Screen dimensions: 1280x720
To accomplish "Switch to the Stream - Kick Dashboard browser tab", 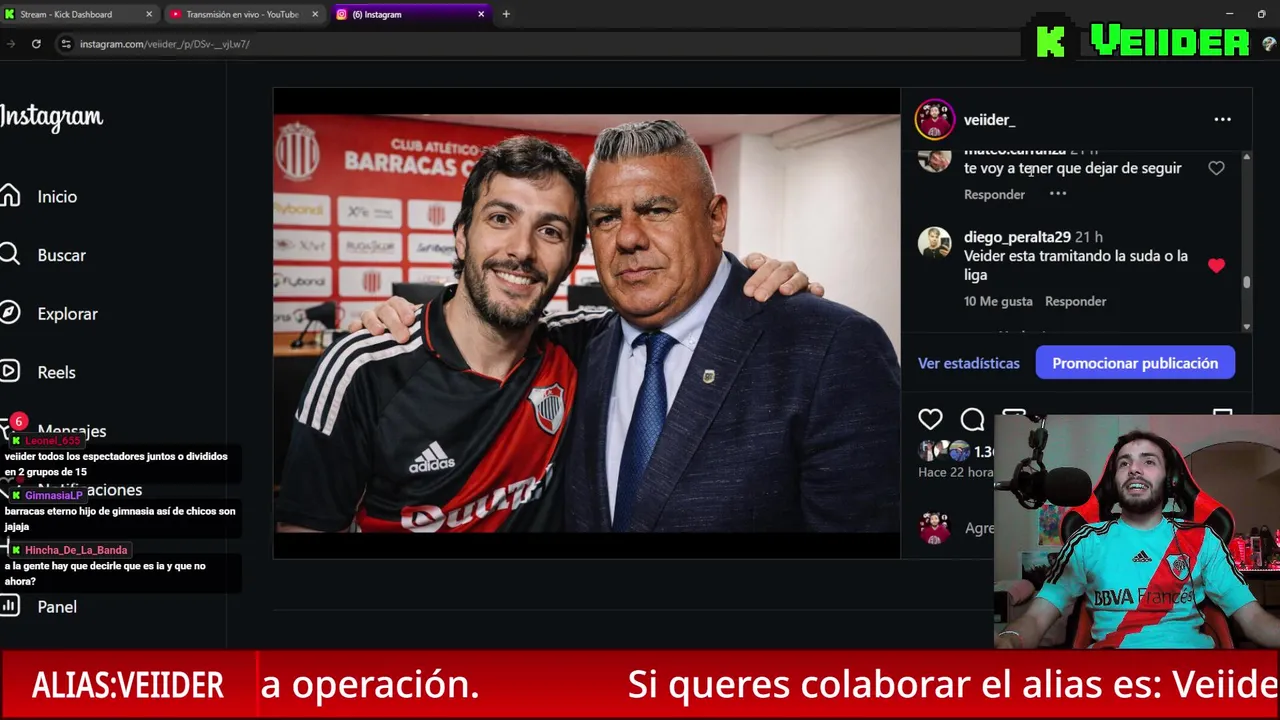I will [x=70, y=14].
